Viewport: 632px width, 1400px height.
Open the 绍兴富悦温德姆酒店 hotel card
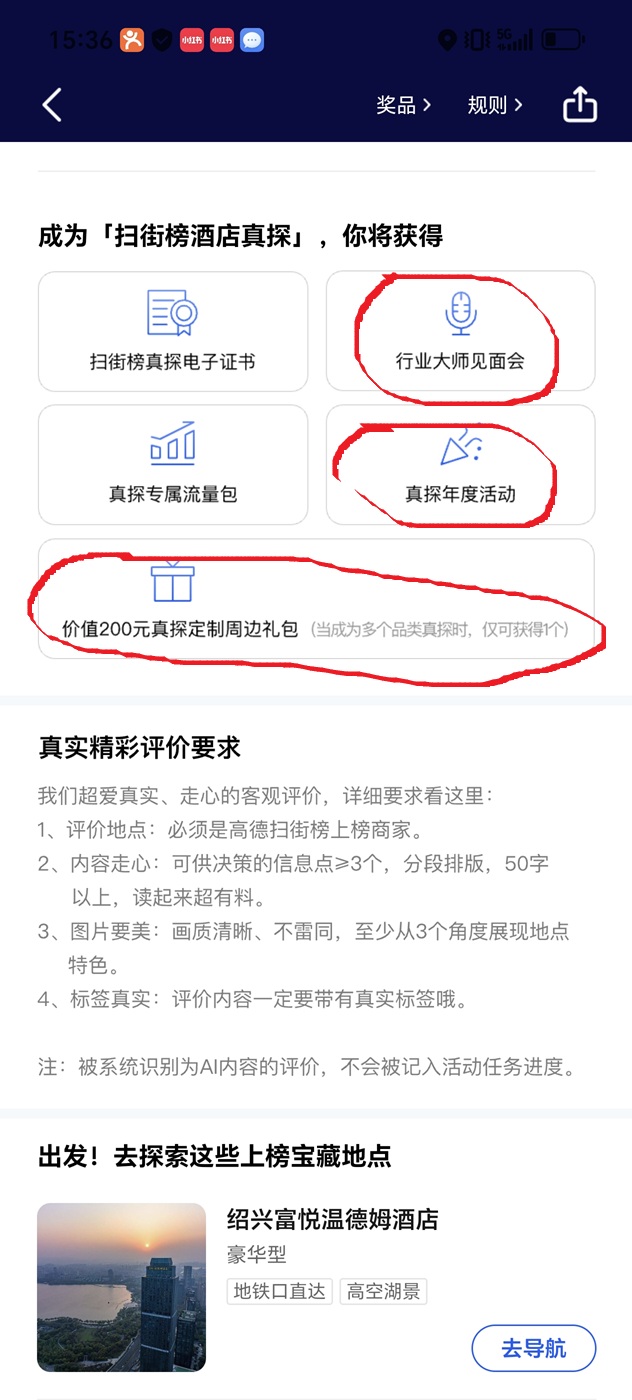point(332,1220)
